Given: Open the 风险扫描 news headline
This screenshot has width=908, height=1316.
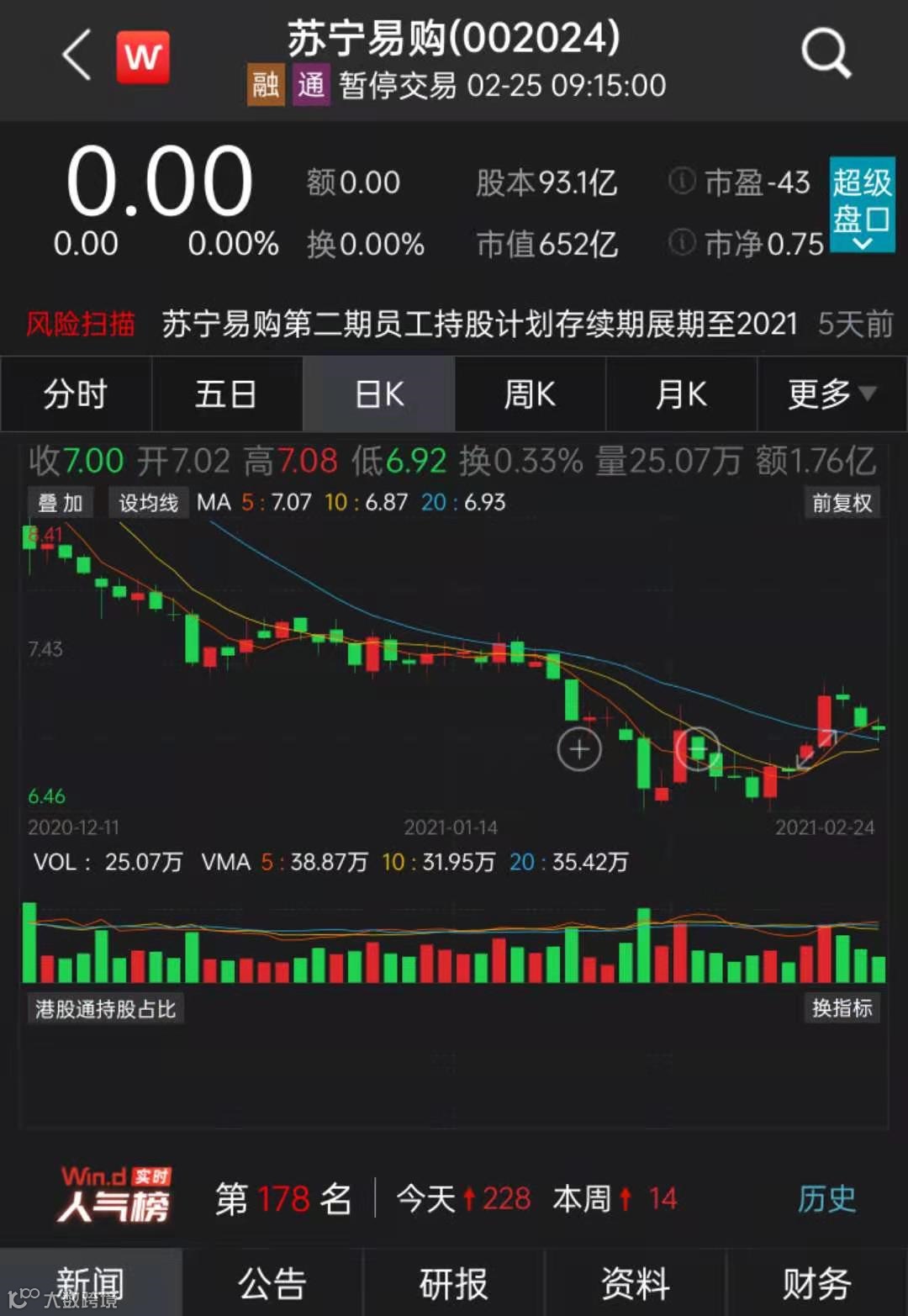Looking at the screenshot, I should [x=479, y=324].
